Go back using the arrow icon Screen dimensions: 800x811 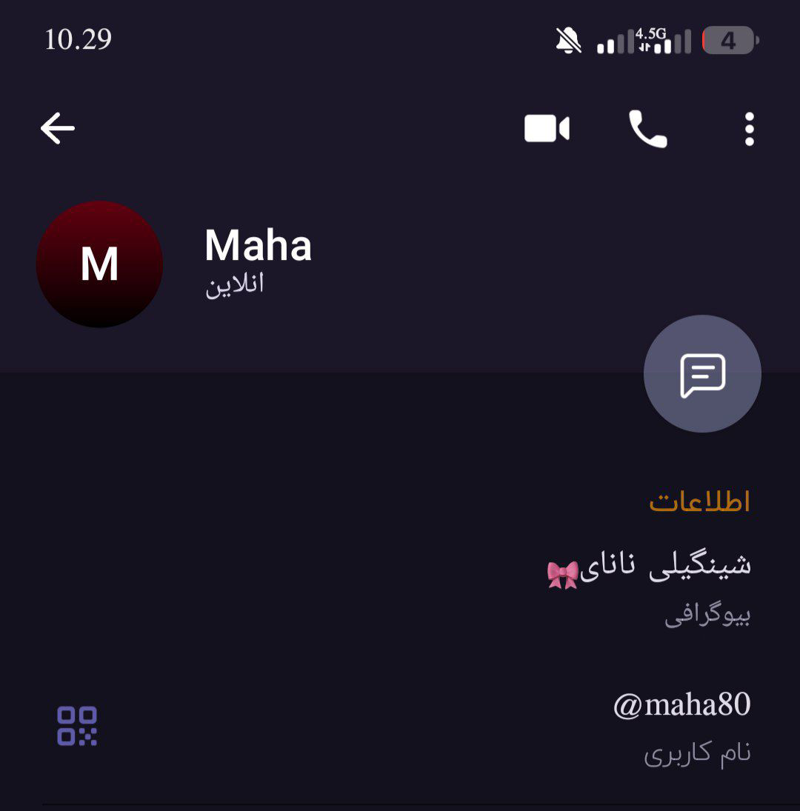point(58,128)
